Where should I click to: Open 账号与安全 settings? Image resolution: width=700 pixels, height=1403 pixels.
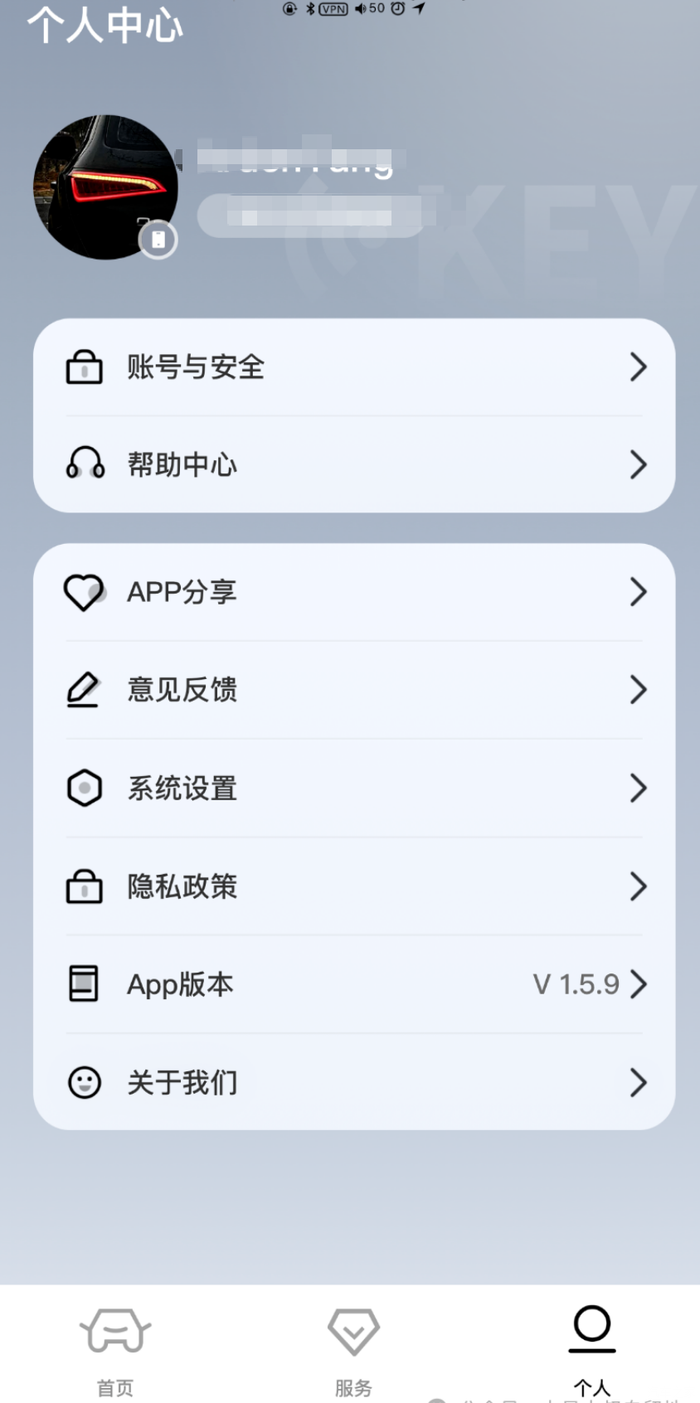354,368
